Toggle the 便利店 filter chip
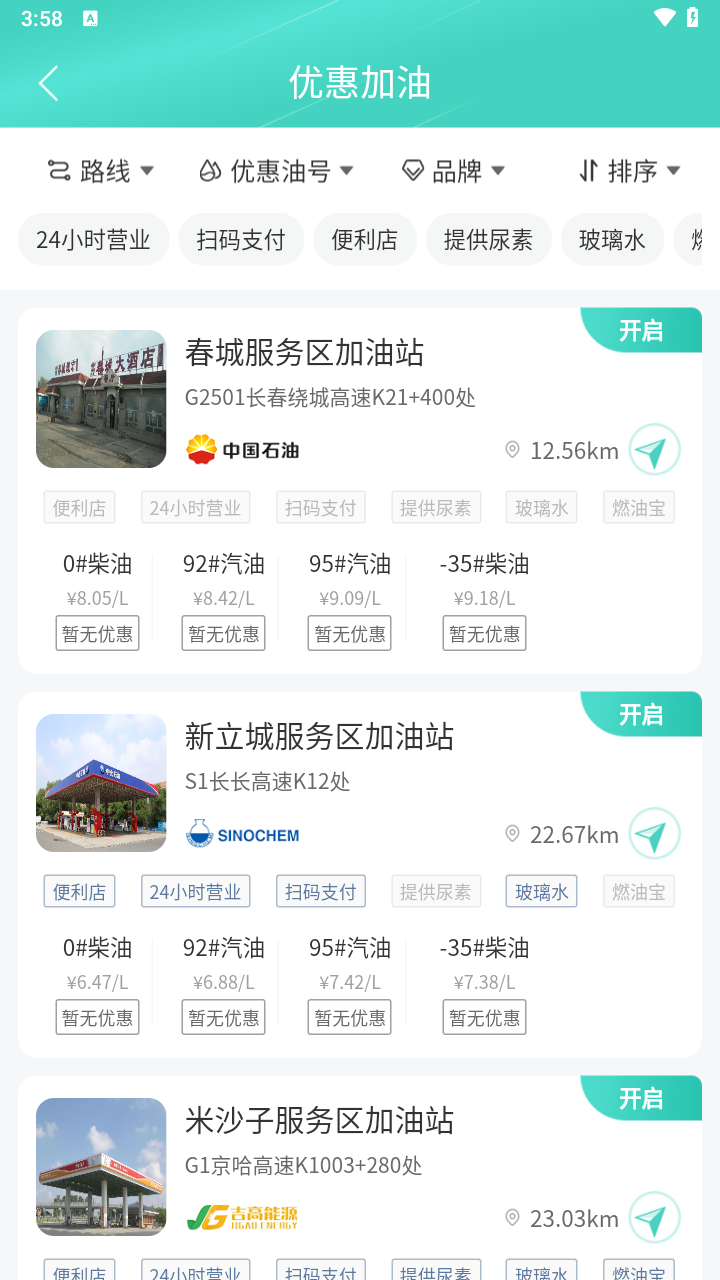 pos(365,239)
